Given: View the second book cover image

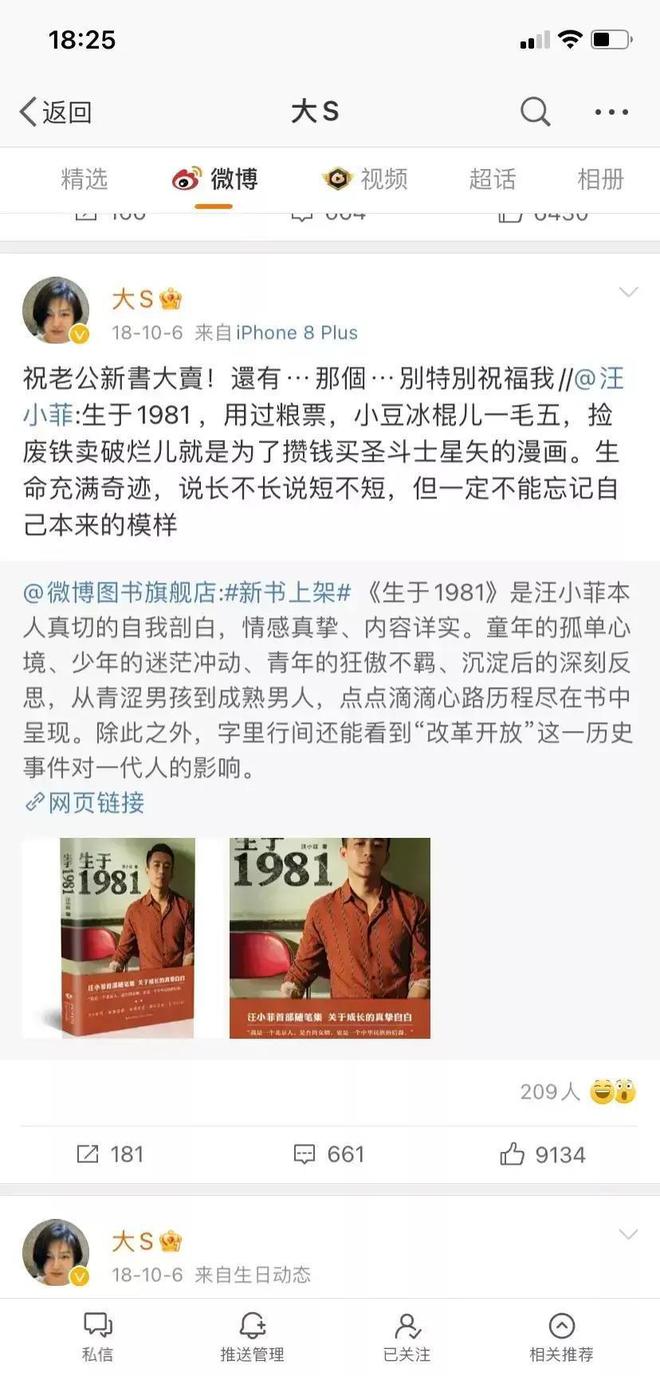Looking at the screenshot, I should pyautogui.click(x=330, y=937).
